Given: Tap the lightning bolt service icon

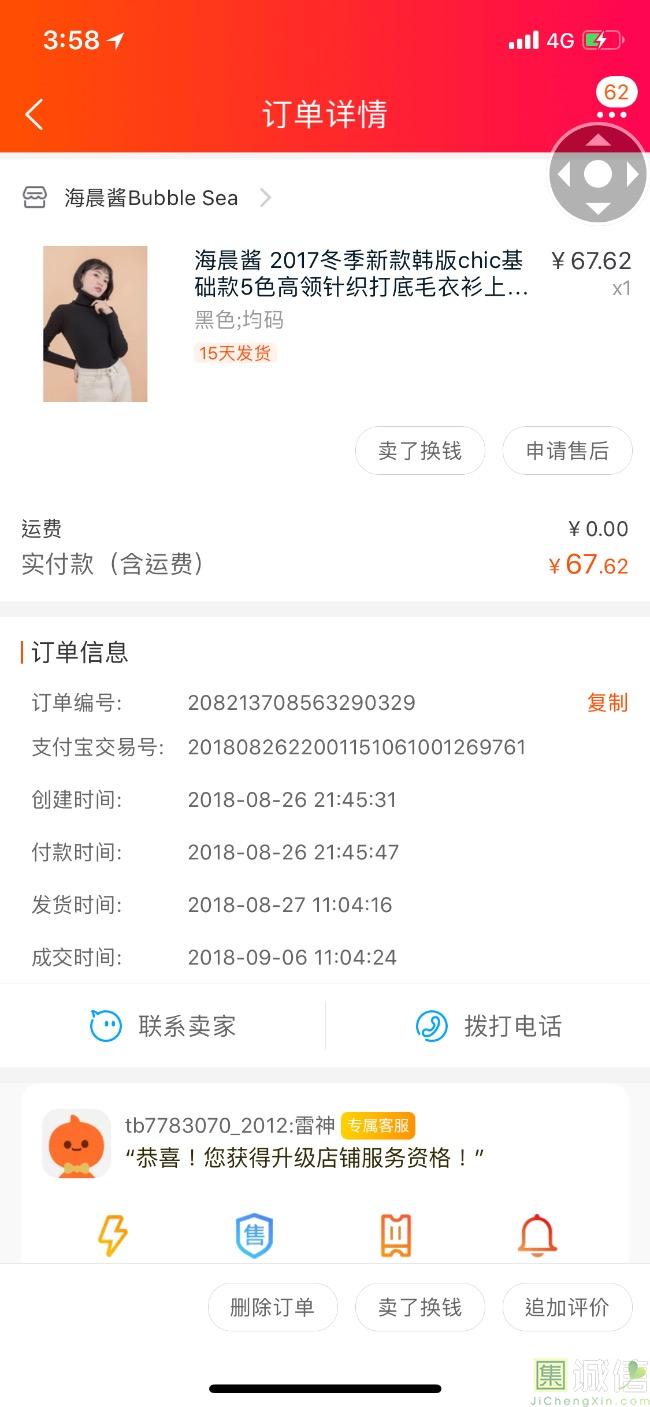Looking at the screenshot, I should (112, 1235).
